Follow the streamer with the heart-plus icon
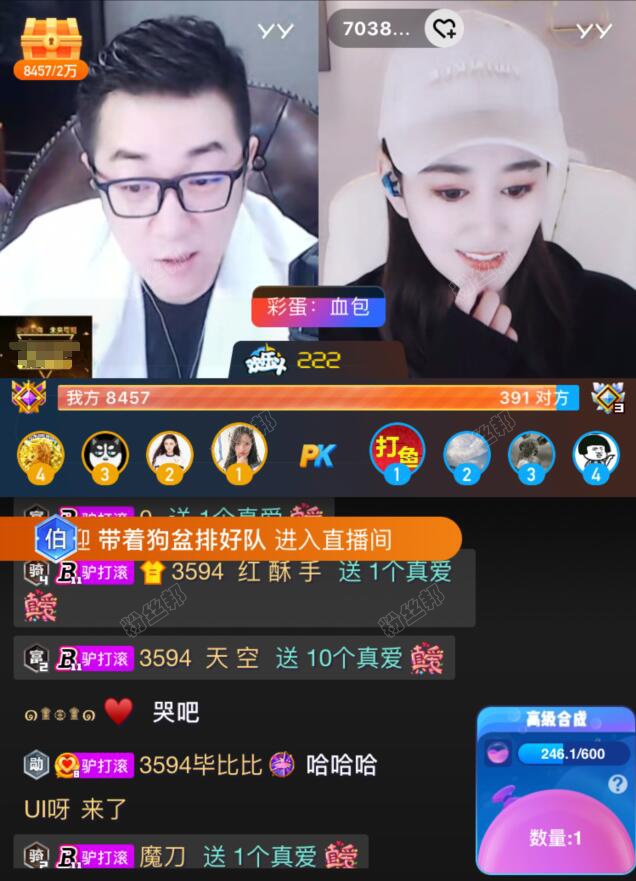This screenshot has height=881, width=636. 444,28
